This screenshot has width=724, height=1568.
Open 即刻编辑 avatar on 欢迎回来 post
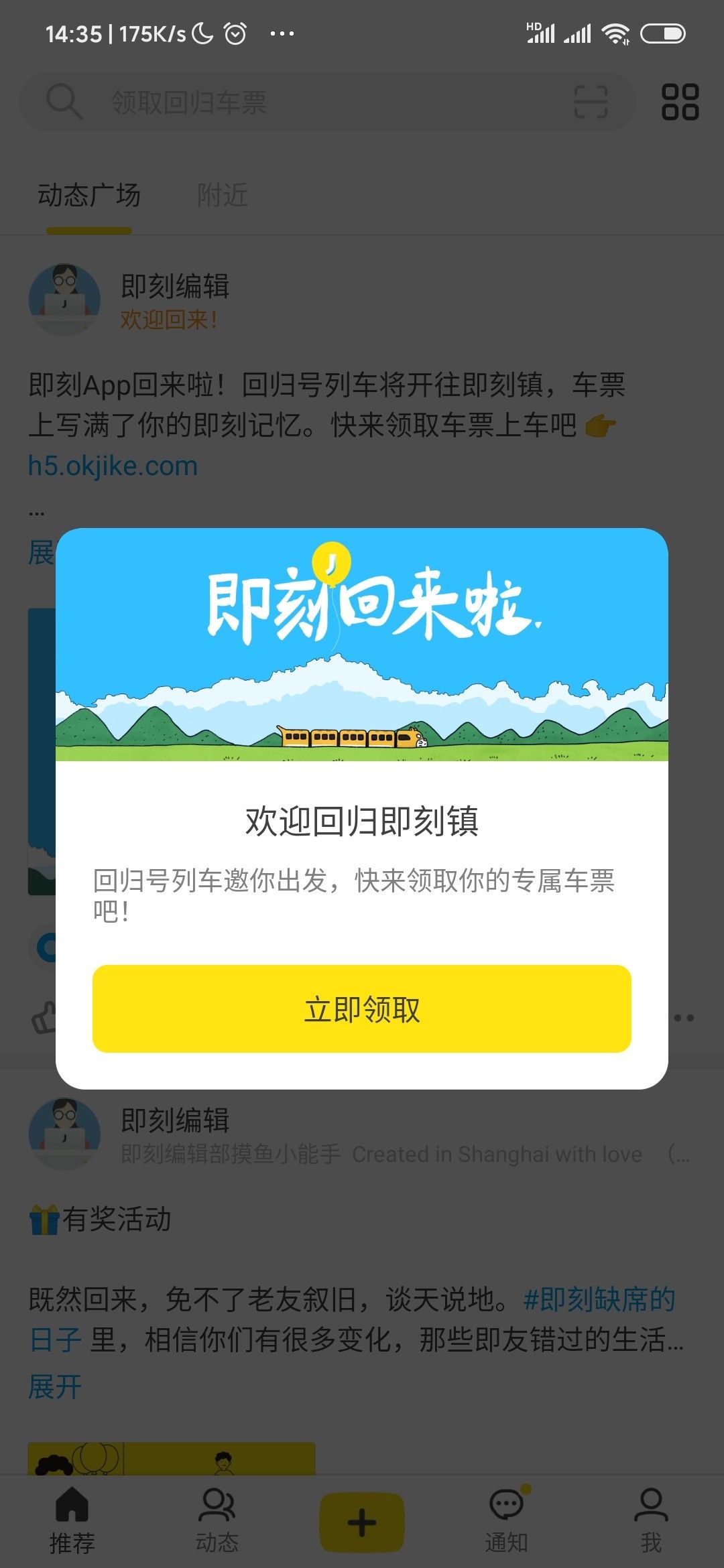coord(65,300)
